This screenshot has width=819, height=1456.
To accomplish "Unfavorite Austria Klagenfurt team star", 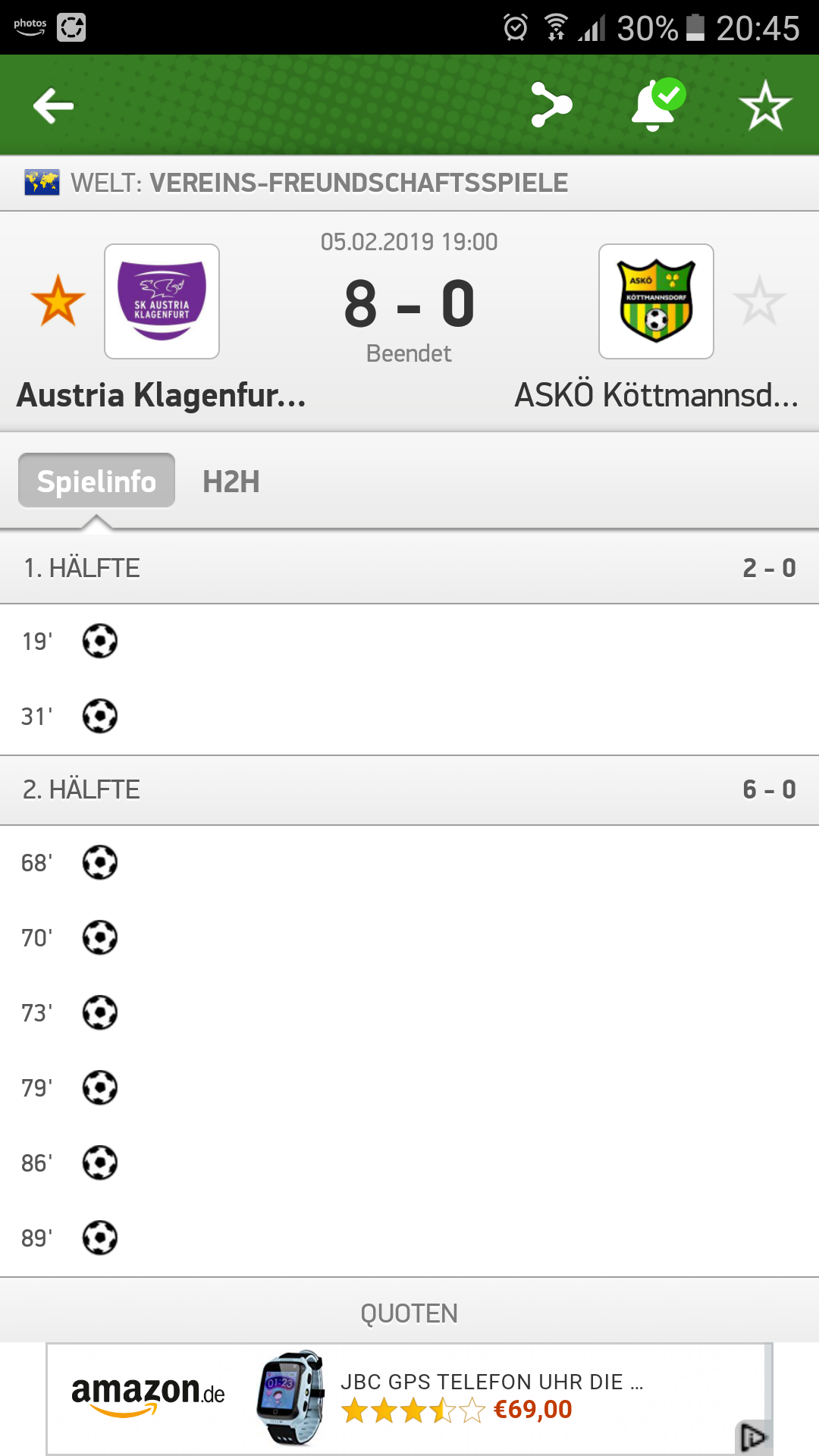I will (58, 301).
